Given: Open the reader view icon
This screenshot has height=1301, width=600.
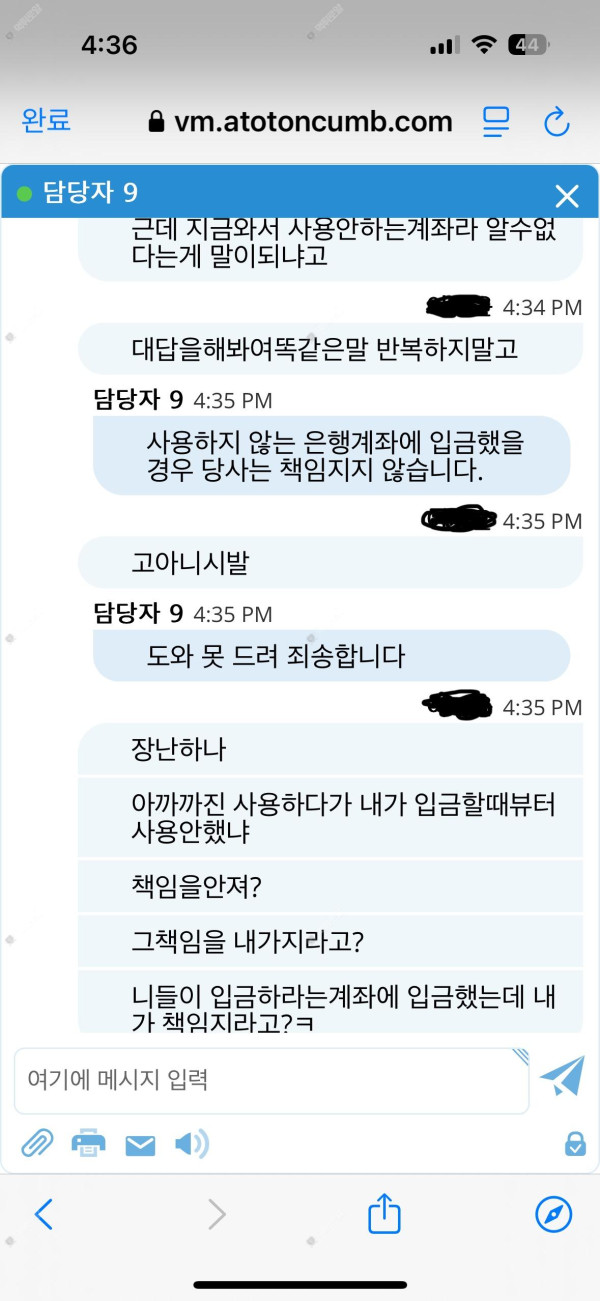Looking at the screenshot, I should [x=496, y=122].
